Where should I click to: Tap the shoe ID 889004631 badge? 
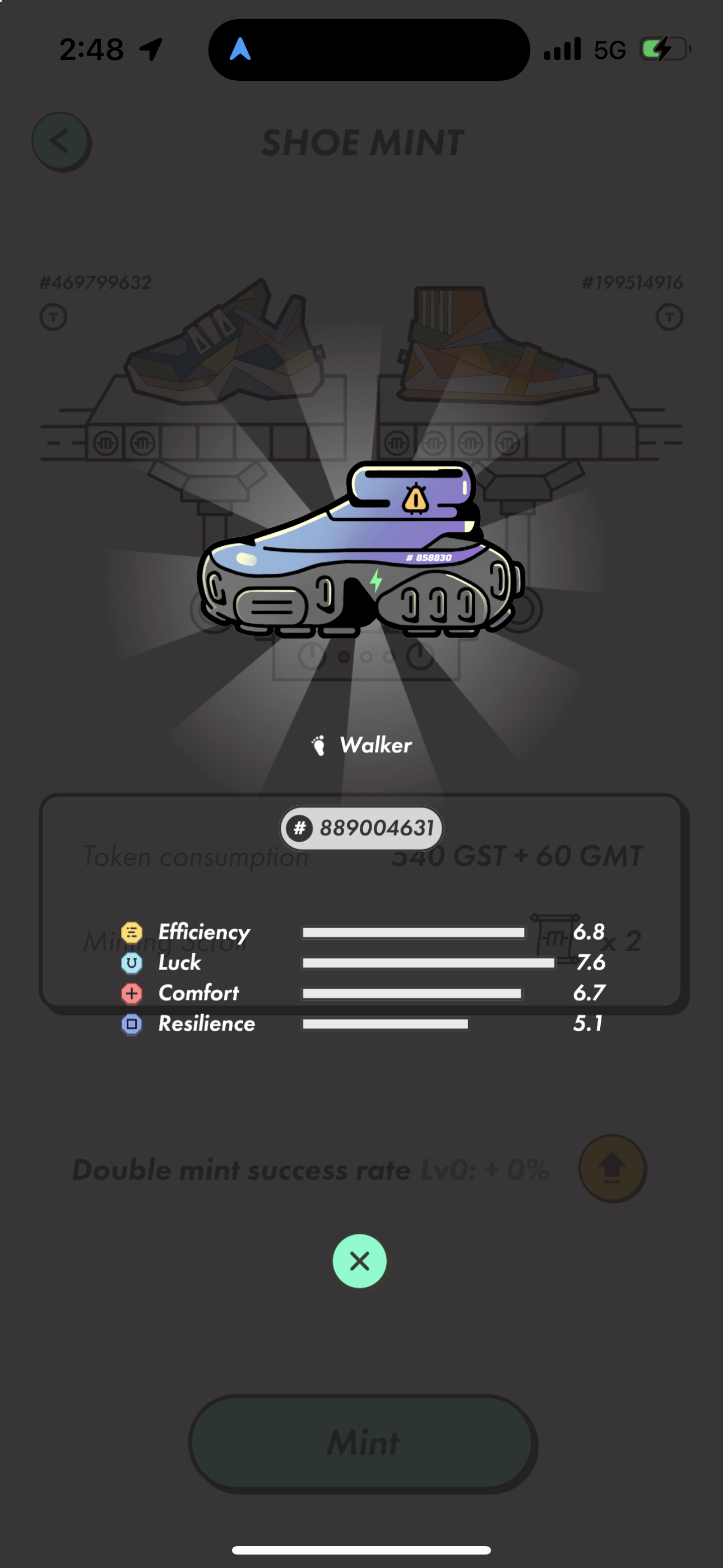361,828
